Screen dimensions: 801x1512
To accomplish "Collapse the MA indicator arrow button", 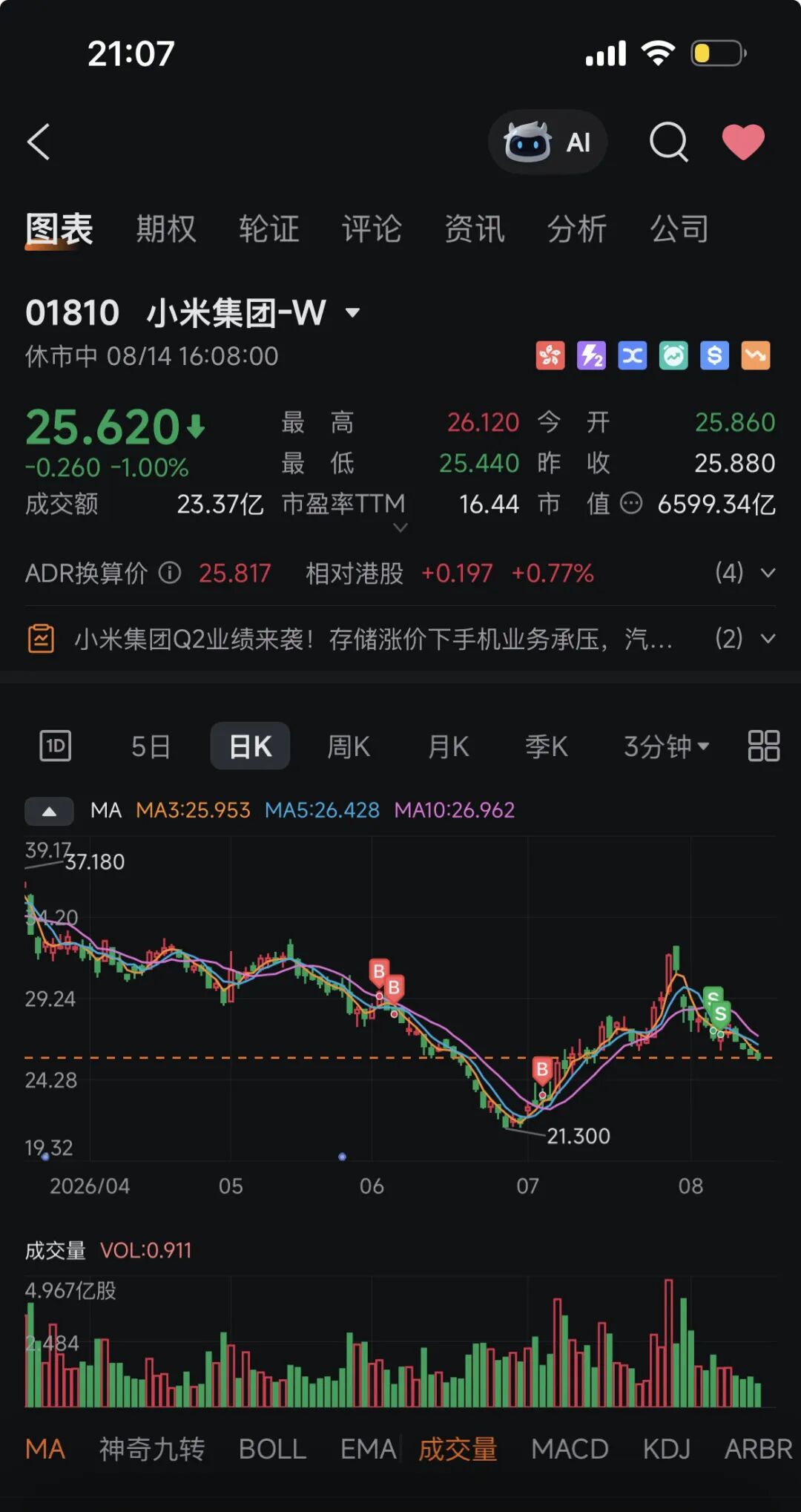I will coord(49,811).
